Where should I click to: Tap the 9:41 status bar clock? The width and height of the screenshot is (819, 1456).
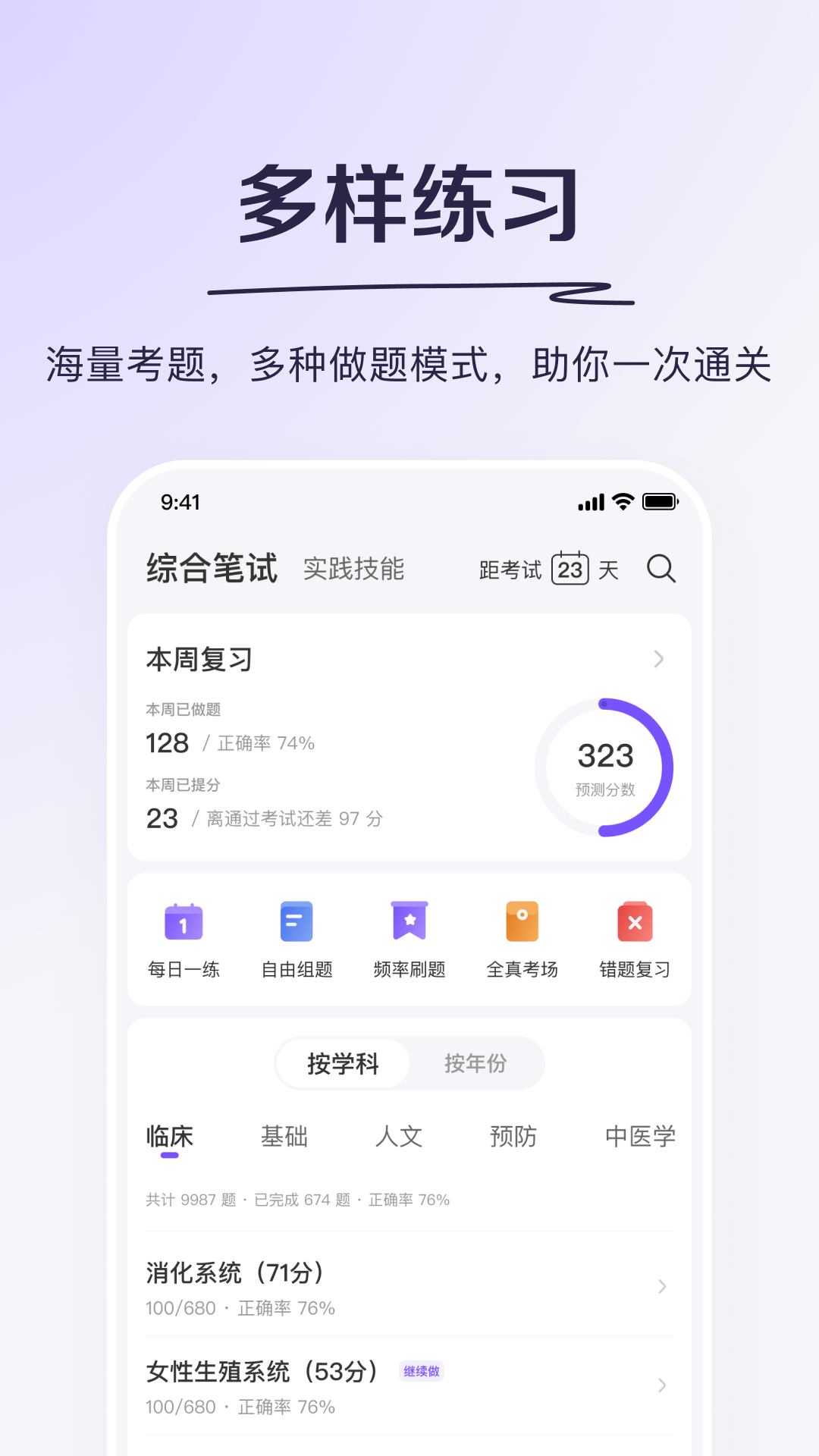click(180, 502)
